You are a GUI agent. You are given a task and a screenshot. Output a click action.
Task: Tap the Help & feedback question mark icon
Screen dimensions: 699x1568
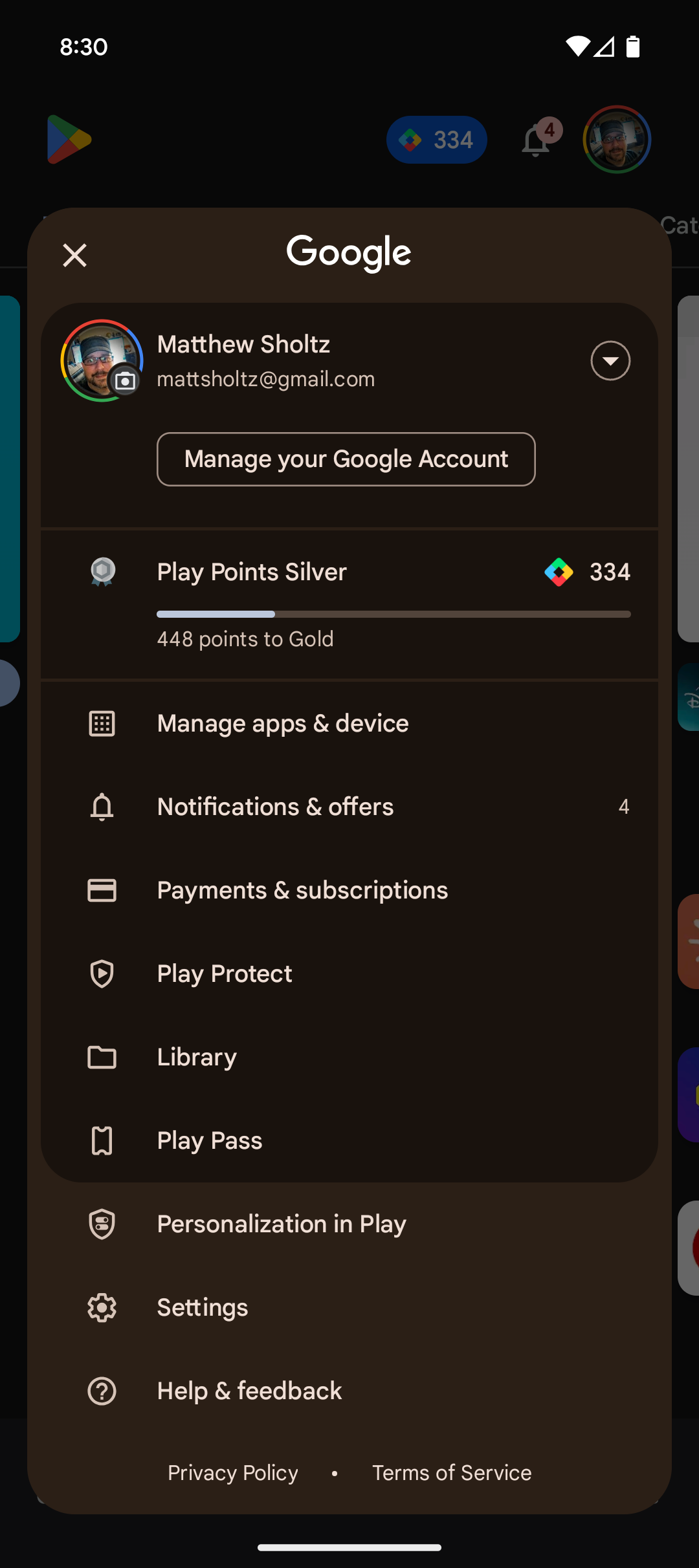[x=102, y=1391]
